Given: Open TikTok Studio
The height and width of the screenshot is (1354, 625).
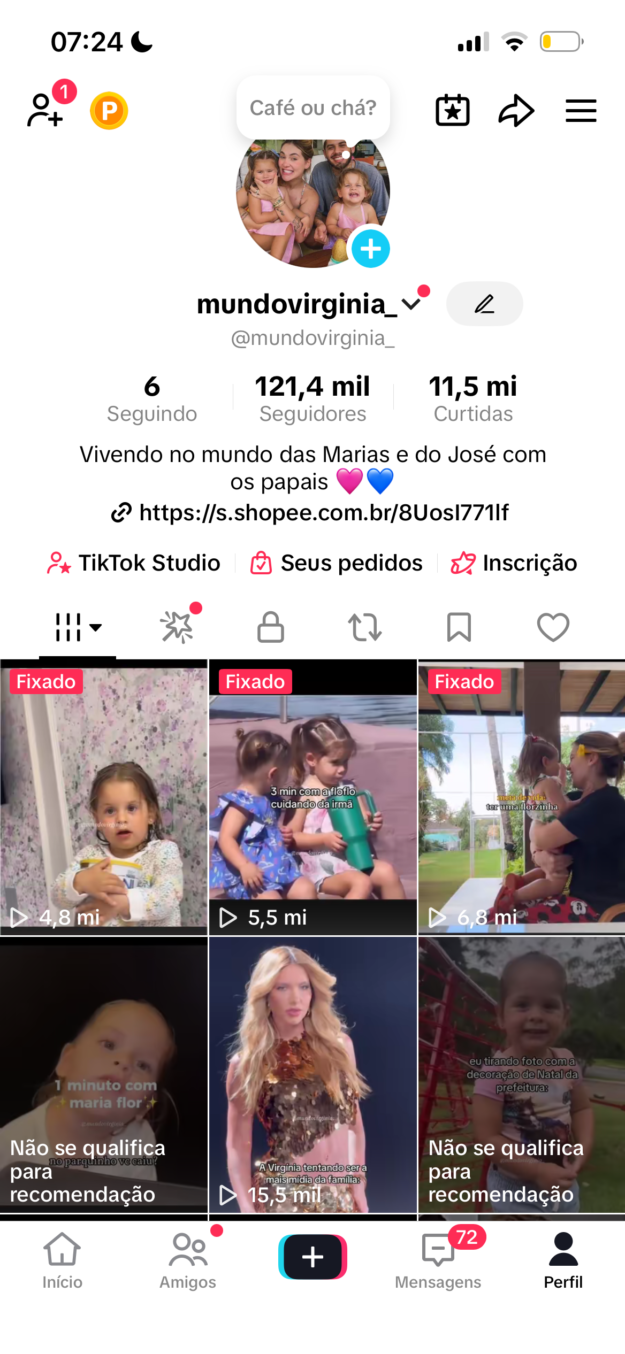Looking at the screenshot, I should 134,563.
